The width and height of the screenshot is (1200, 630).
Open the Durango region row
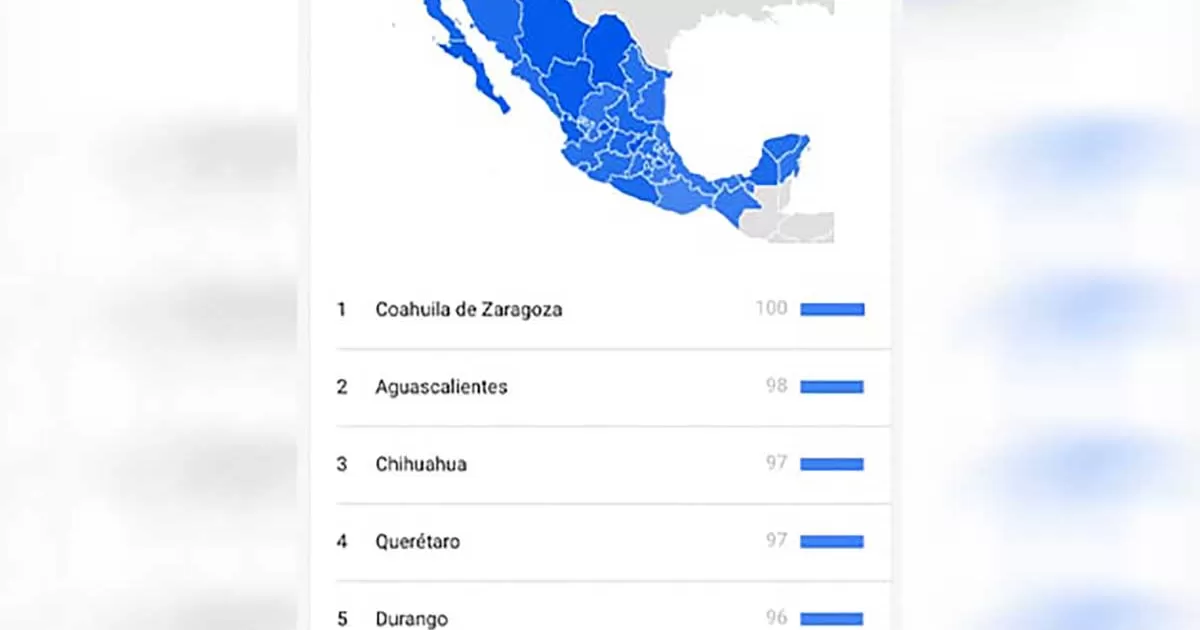pyautogui.click(x=411, y=619)
